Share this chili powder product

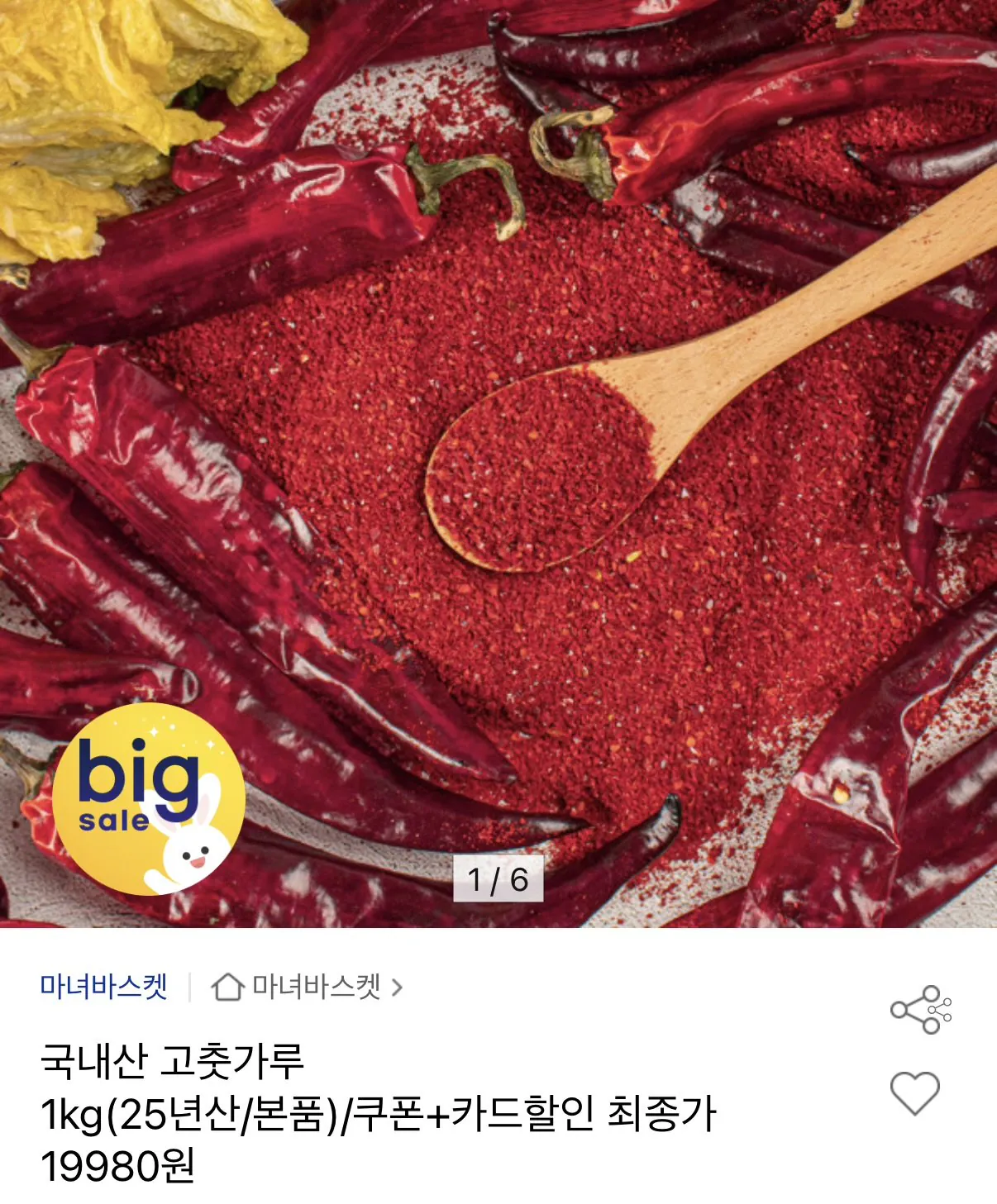pos(920,1009)
